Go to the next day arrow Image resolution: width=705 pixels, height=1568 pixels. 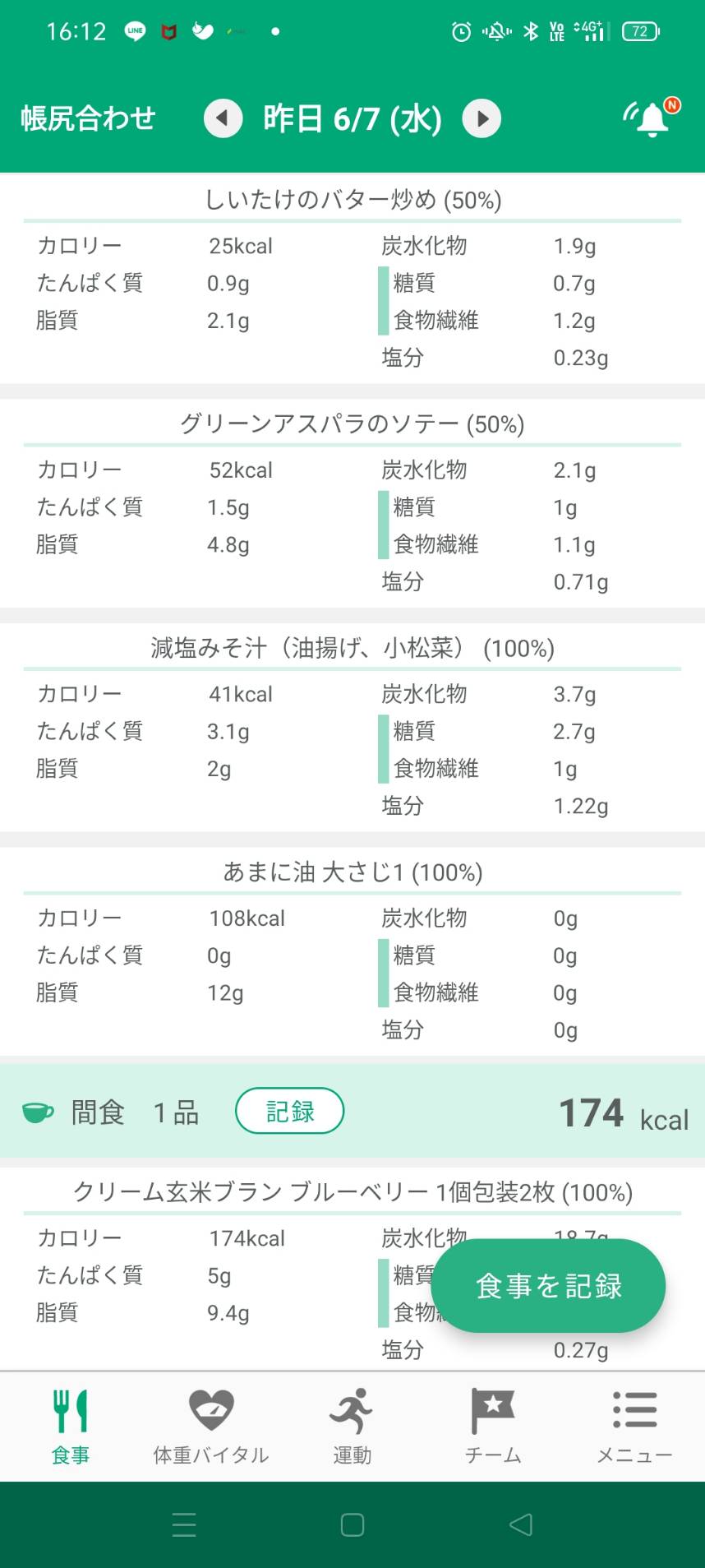click(x=482, y=118)
